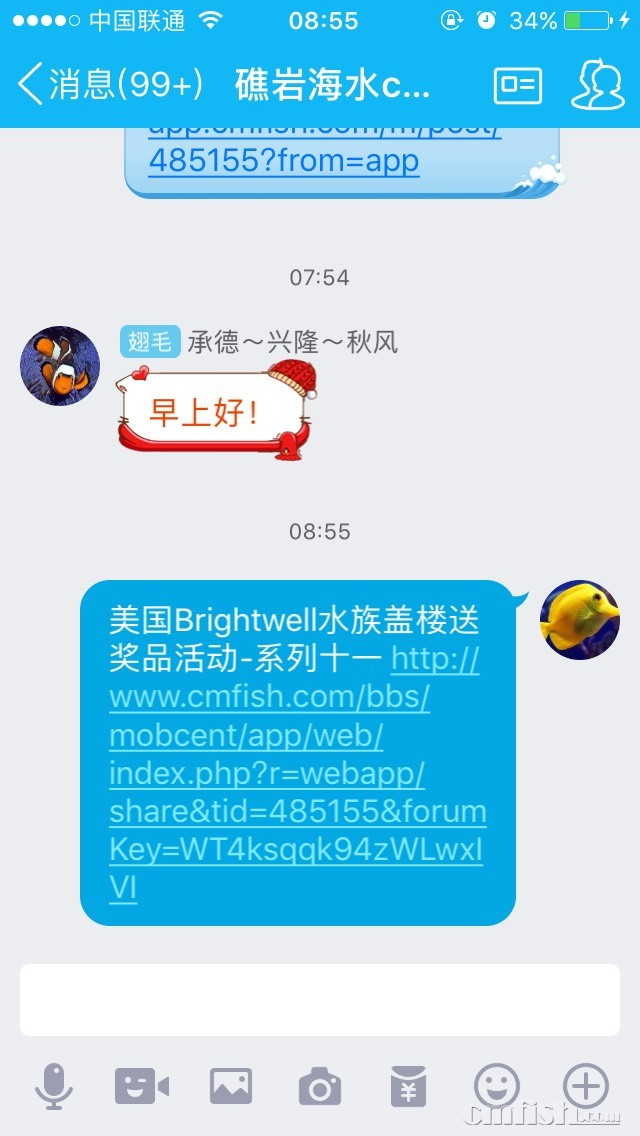Focus the message text input box
640x1136 pixels.
320,1000
